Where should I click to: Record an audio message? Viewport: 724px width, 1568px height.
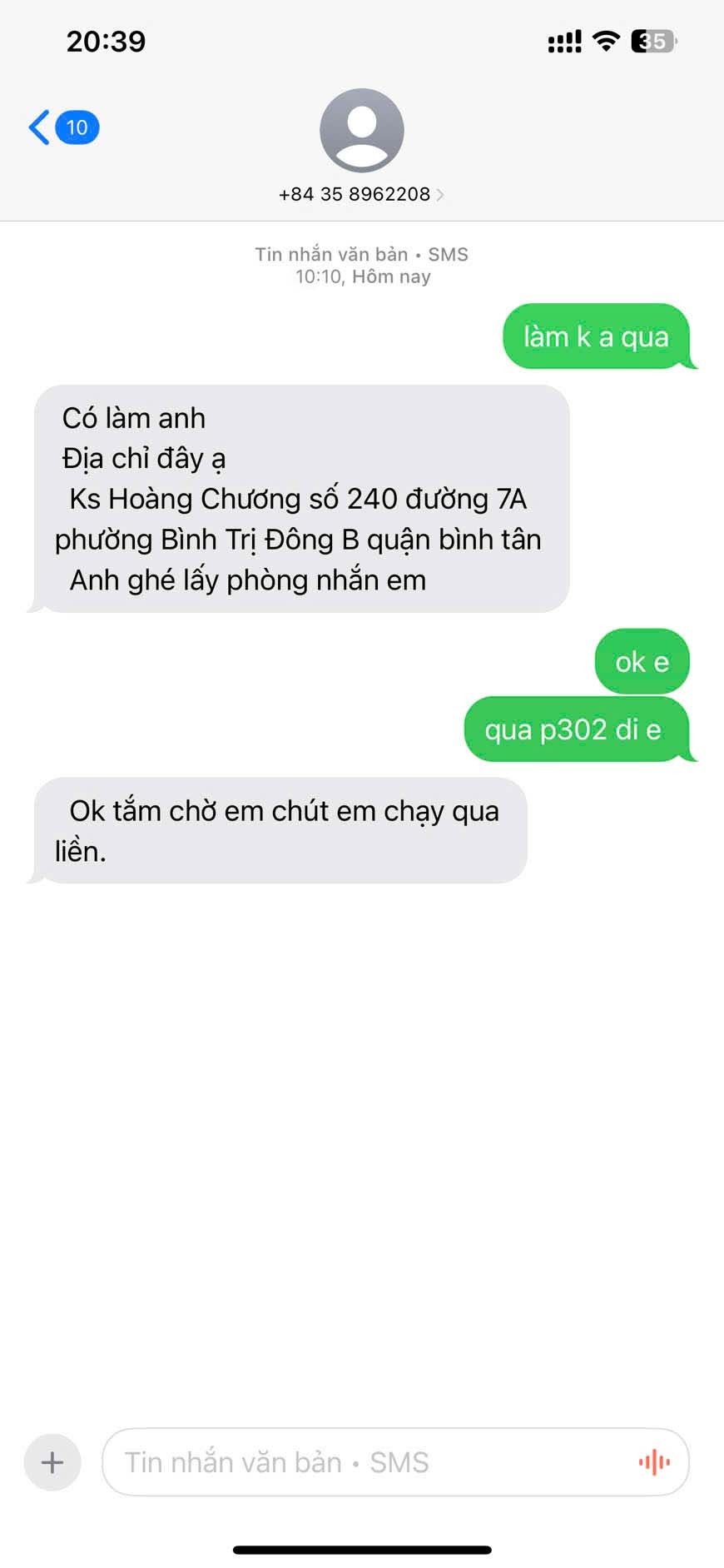pos(654,1462)
